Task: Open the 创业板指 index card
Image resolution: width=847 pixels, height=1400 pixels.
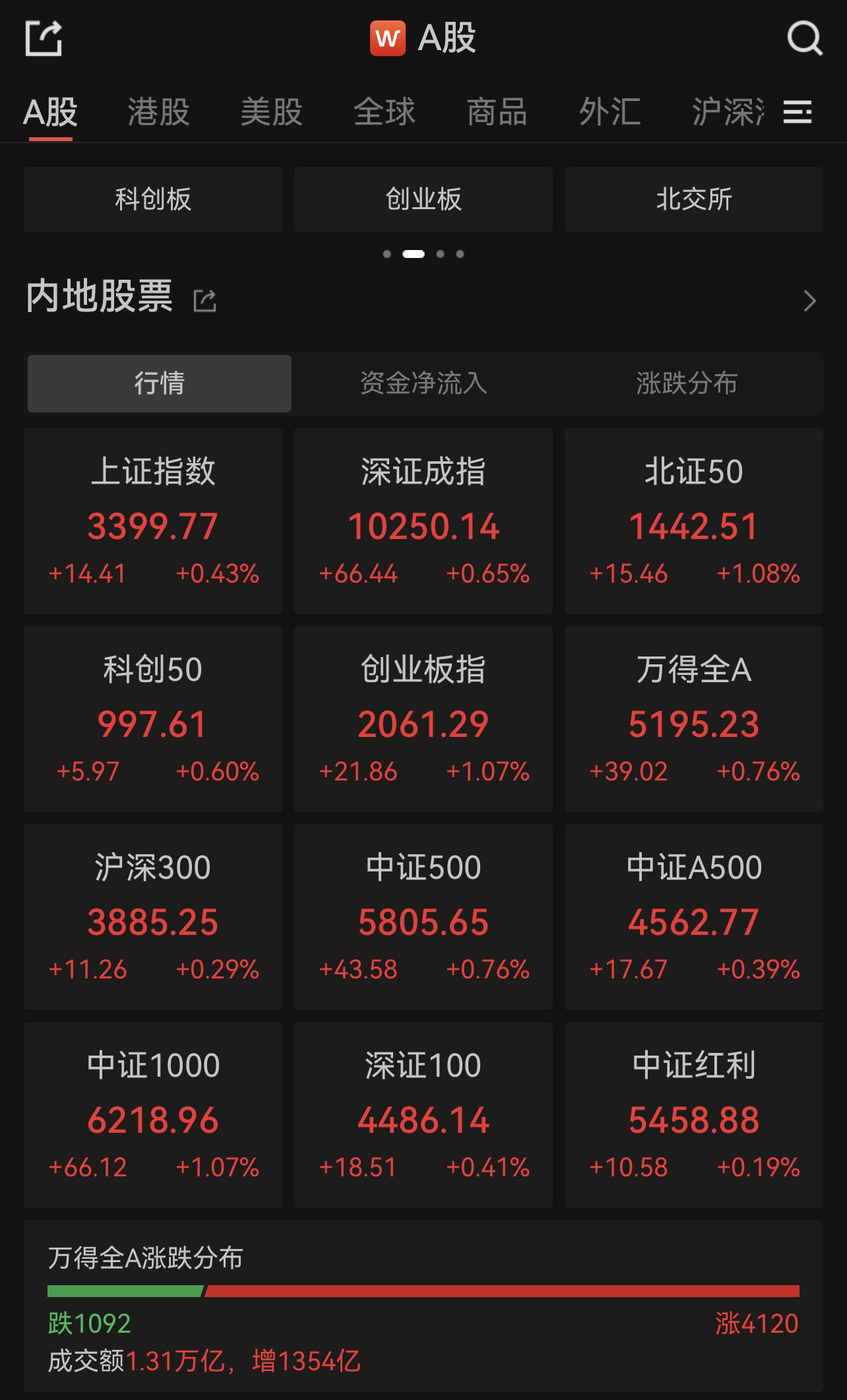Action: (x=423, y=719)
